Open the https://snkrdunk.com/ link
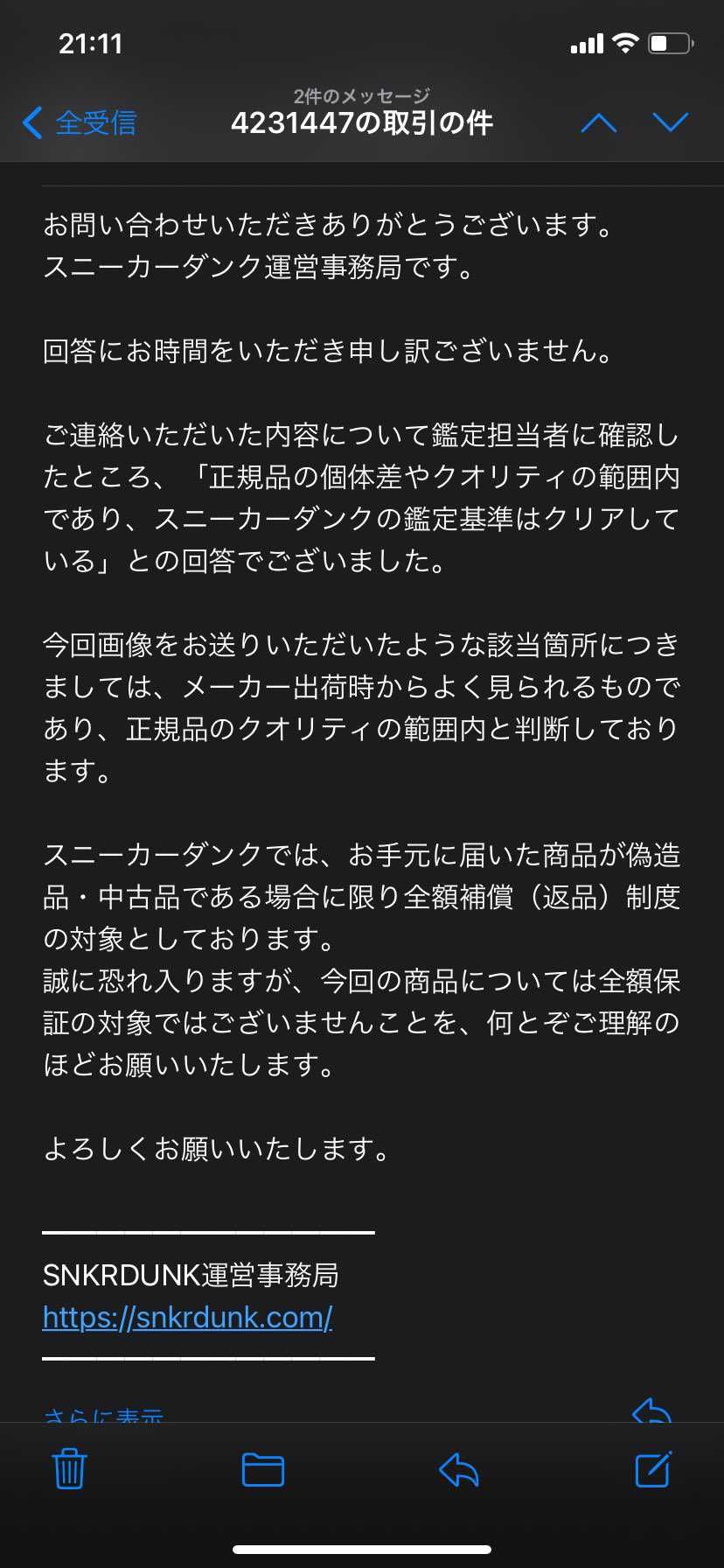 (187, 1317)
